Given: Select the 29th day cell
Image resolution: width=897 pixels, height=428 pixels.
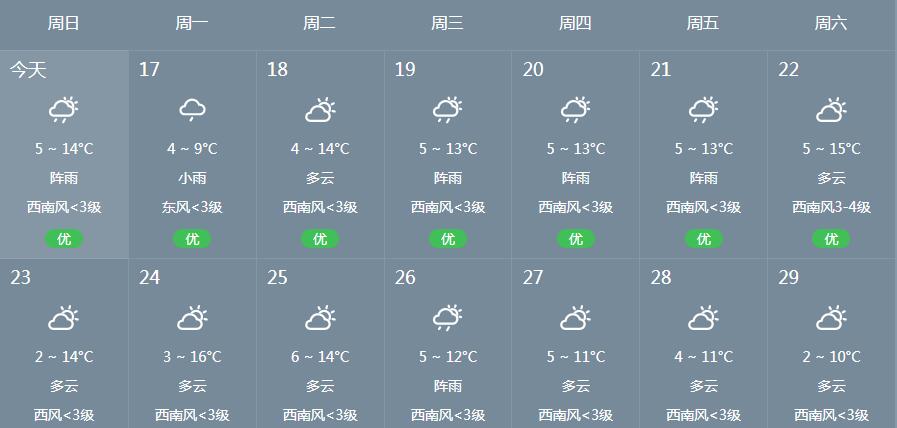Looking at the screenshot, I should click(x=832, y=345).
